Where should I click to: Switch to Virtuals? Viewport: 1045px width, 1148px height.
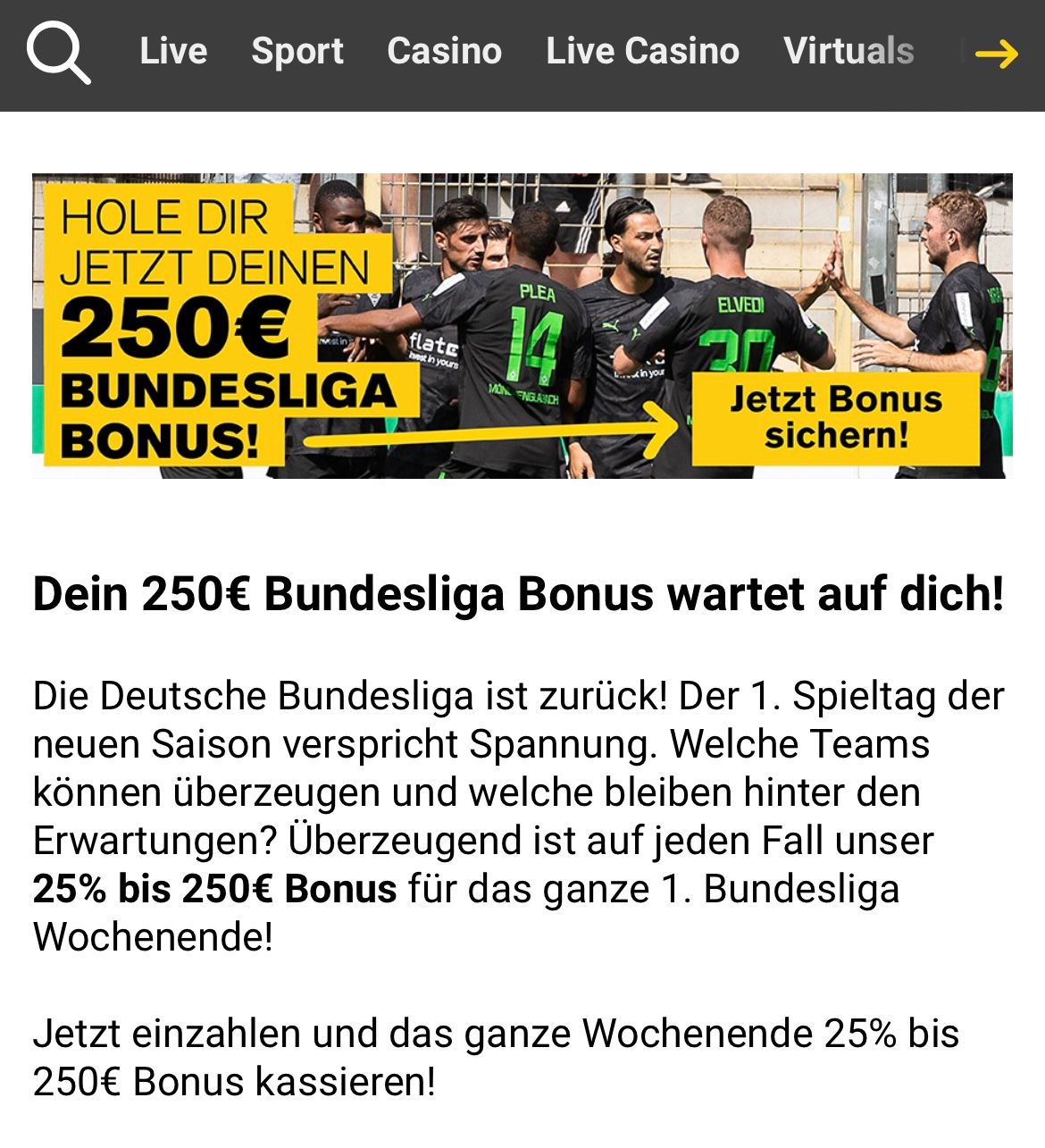click(849, 52)
